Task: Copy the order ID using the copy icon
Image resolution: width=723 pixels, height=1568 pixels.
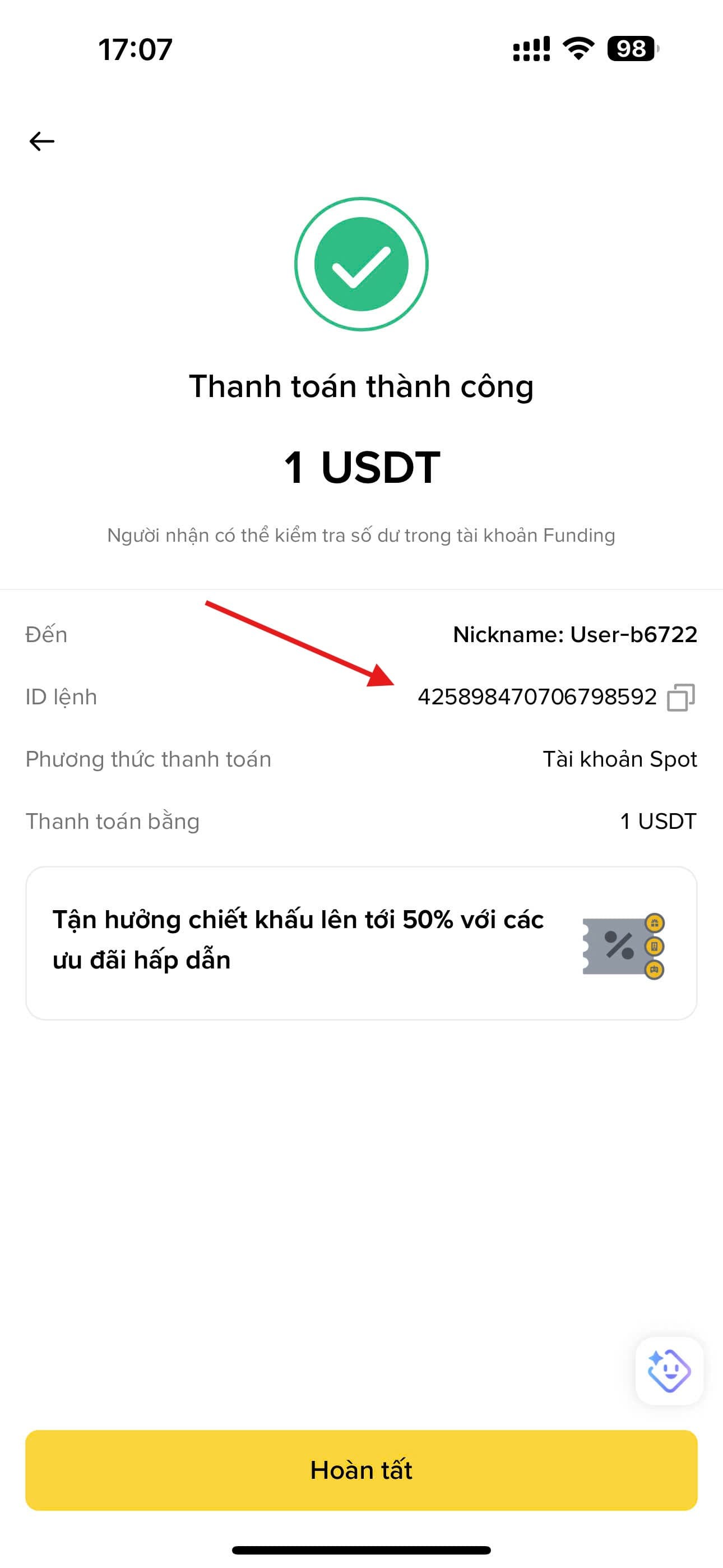Action: point(680,699)
